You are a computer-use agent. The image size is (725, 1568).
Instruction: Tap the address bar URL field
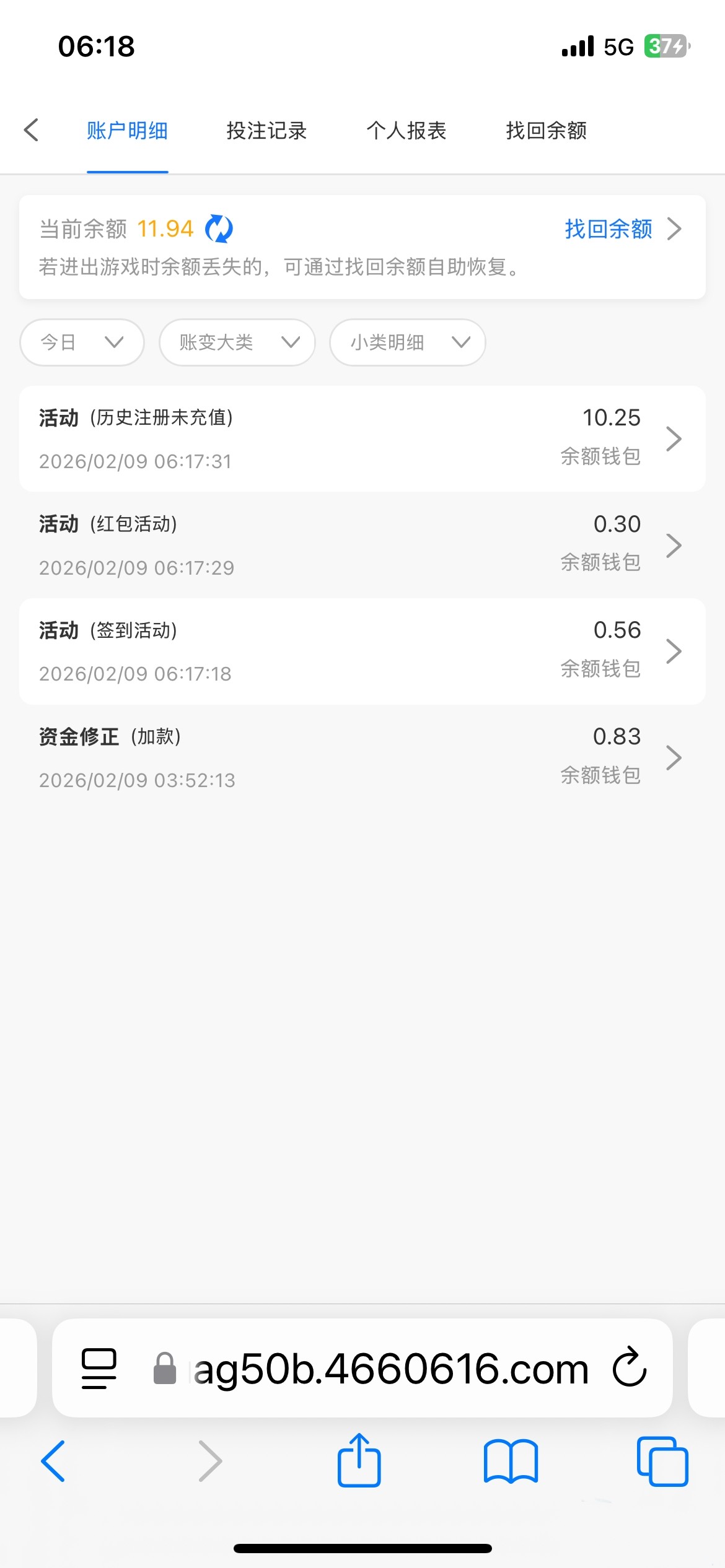[390, 1369]
